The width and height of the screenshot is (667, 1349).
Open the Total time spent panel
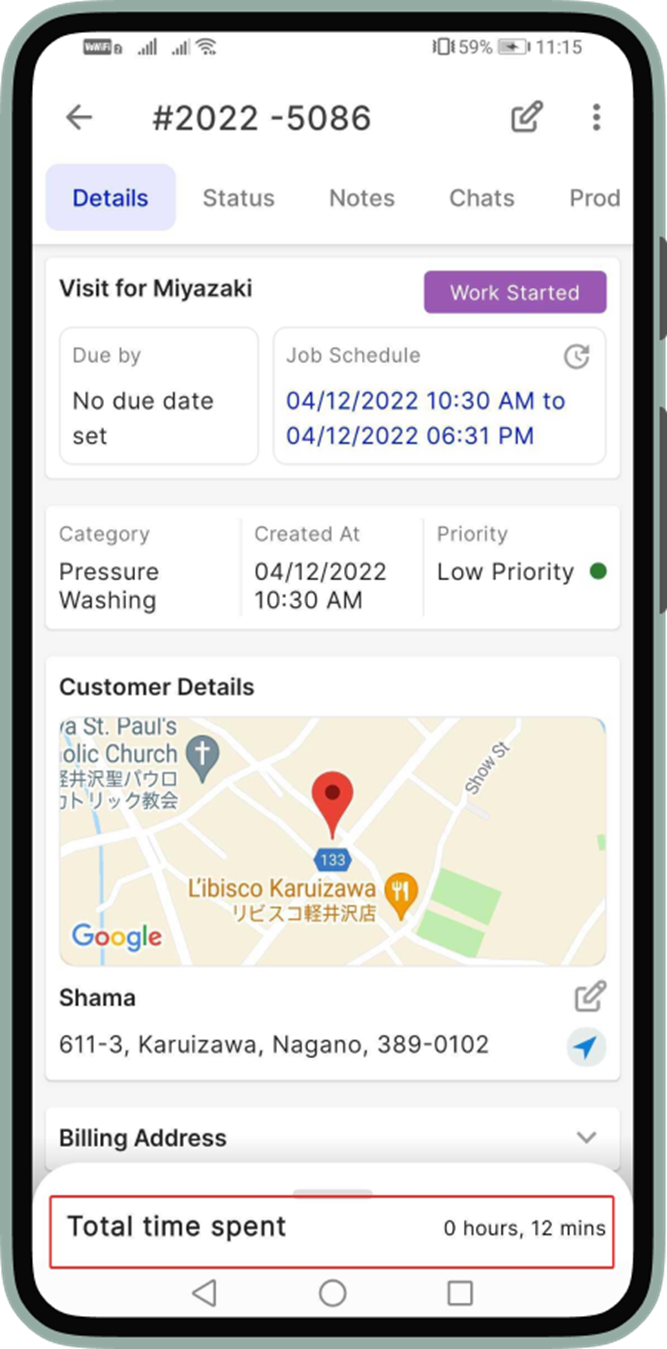(332, 1230)
